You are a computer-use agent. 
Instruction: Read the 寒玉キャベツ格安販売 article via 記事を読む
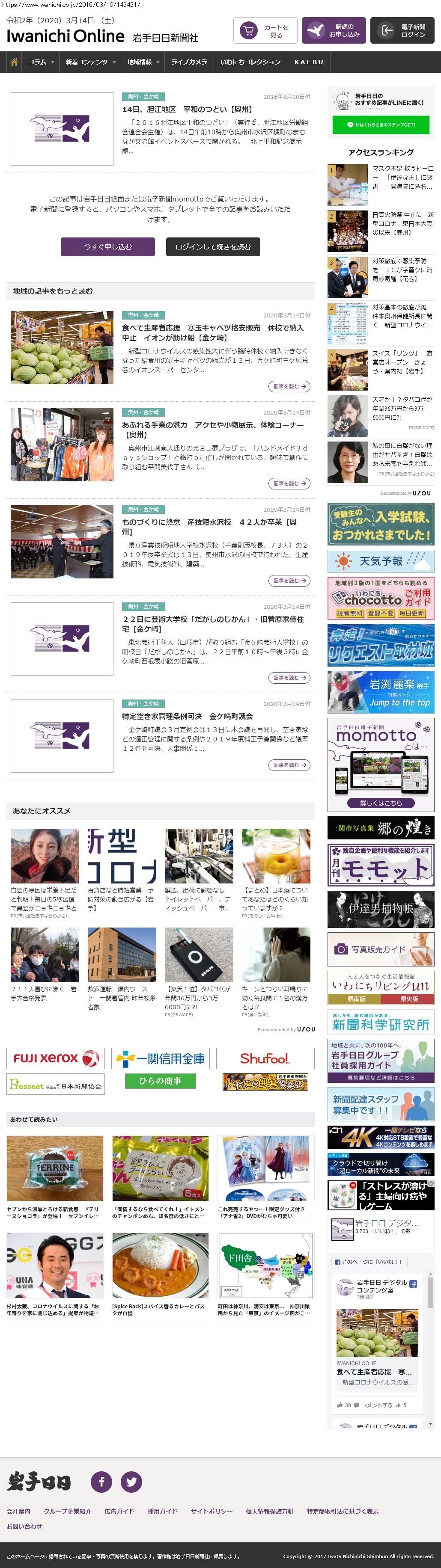(x=289, y=386)
